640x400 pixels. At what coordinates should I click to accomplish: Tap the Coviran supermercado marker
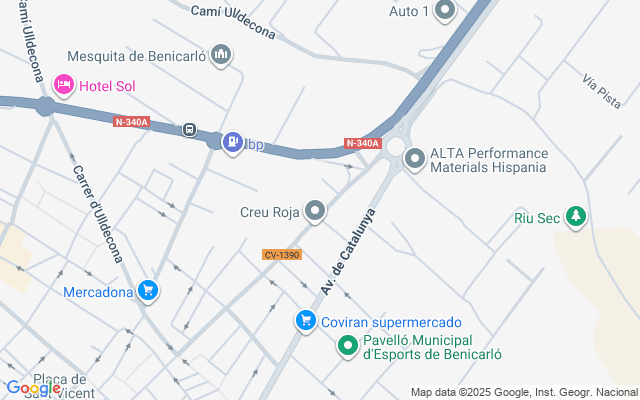pyautogui.click(x=305, y=321)
